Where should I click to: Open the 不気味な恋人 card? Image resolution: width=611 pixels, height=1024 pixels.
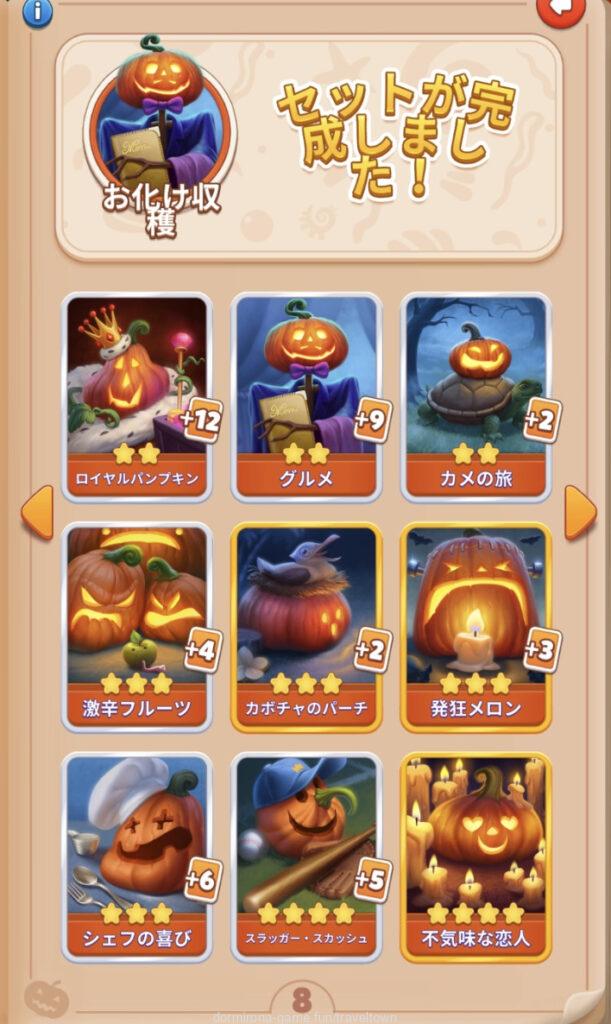476,857
